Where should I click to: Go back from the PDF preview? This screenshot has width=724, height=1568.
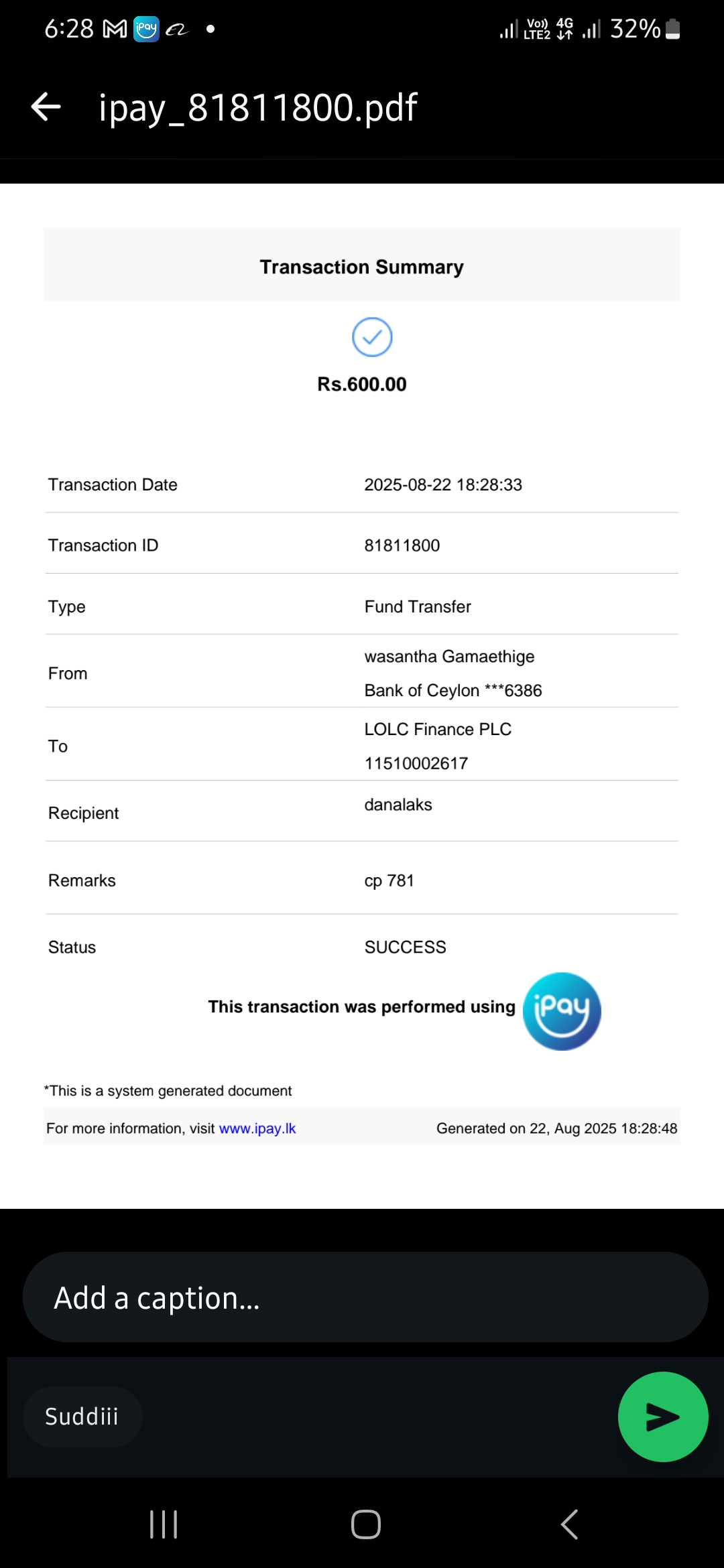click(46, 107)
